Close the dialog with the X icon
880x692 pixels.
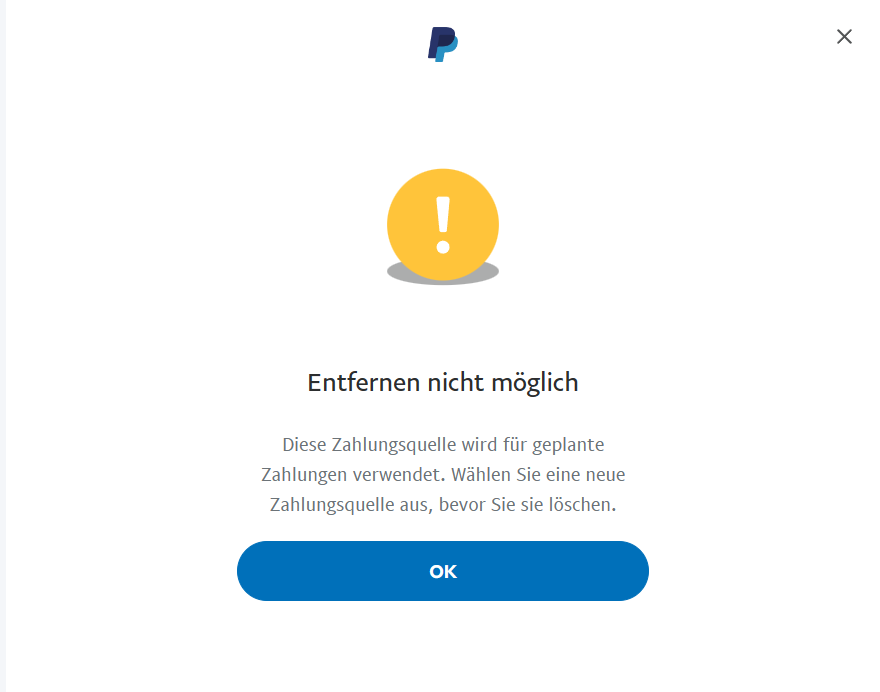coord(844,37)
